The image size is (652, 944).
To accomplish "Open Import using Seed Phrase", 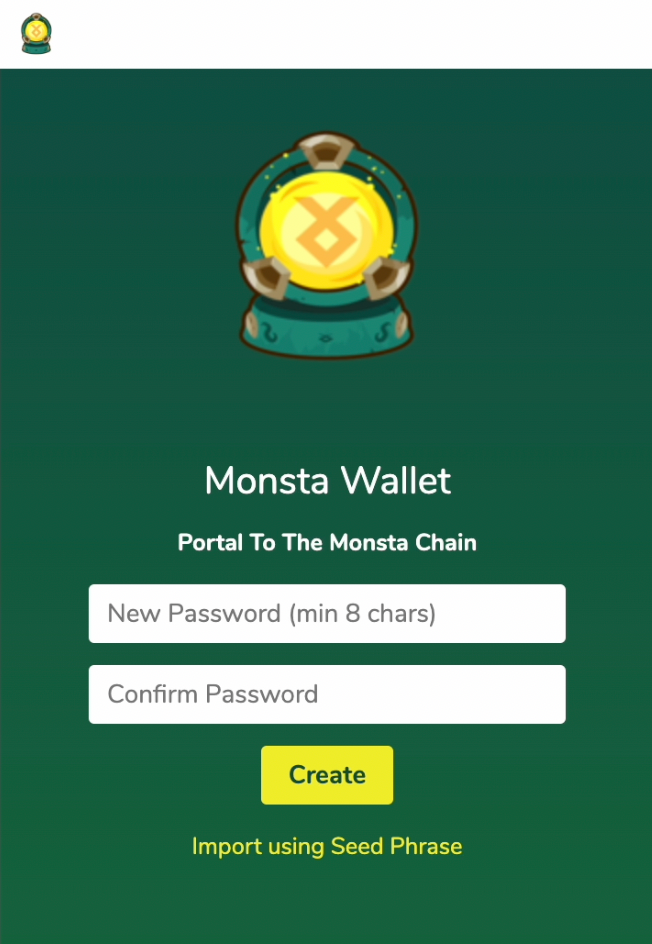I will point(326,846).
